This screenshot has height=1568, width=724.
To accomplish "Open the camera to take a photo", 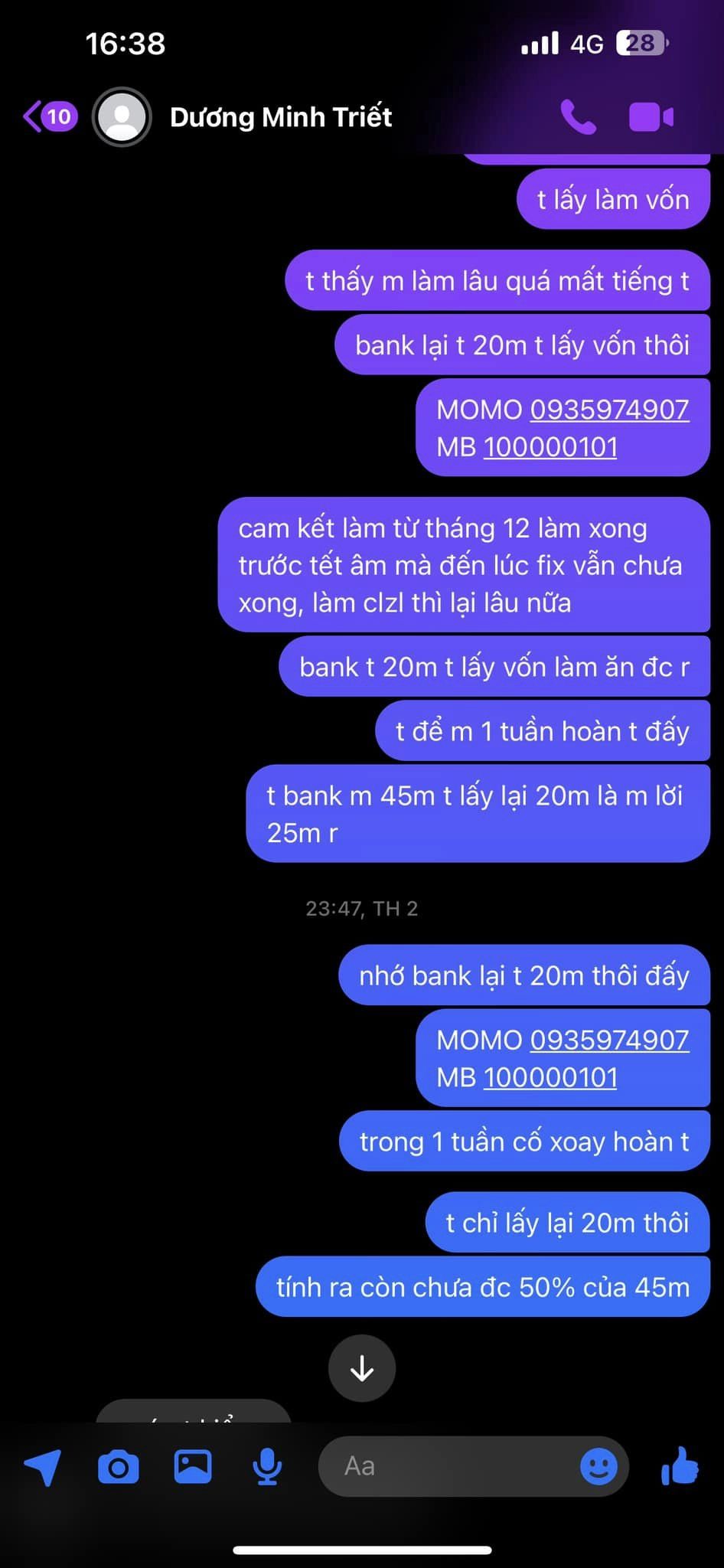I will [x=119, y=1467].
